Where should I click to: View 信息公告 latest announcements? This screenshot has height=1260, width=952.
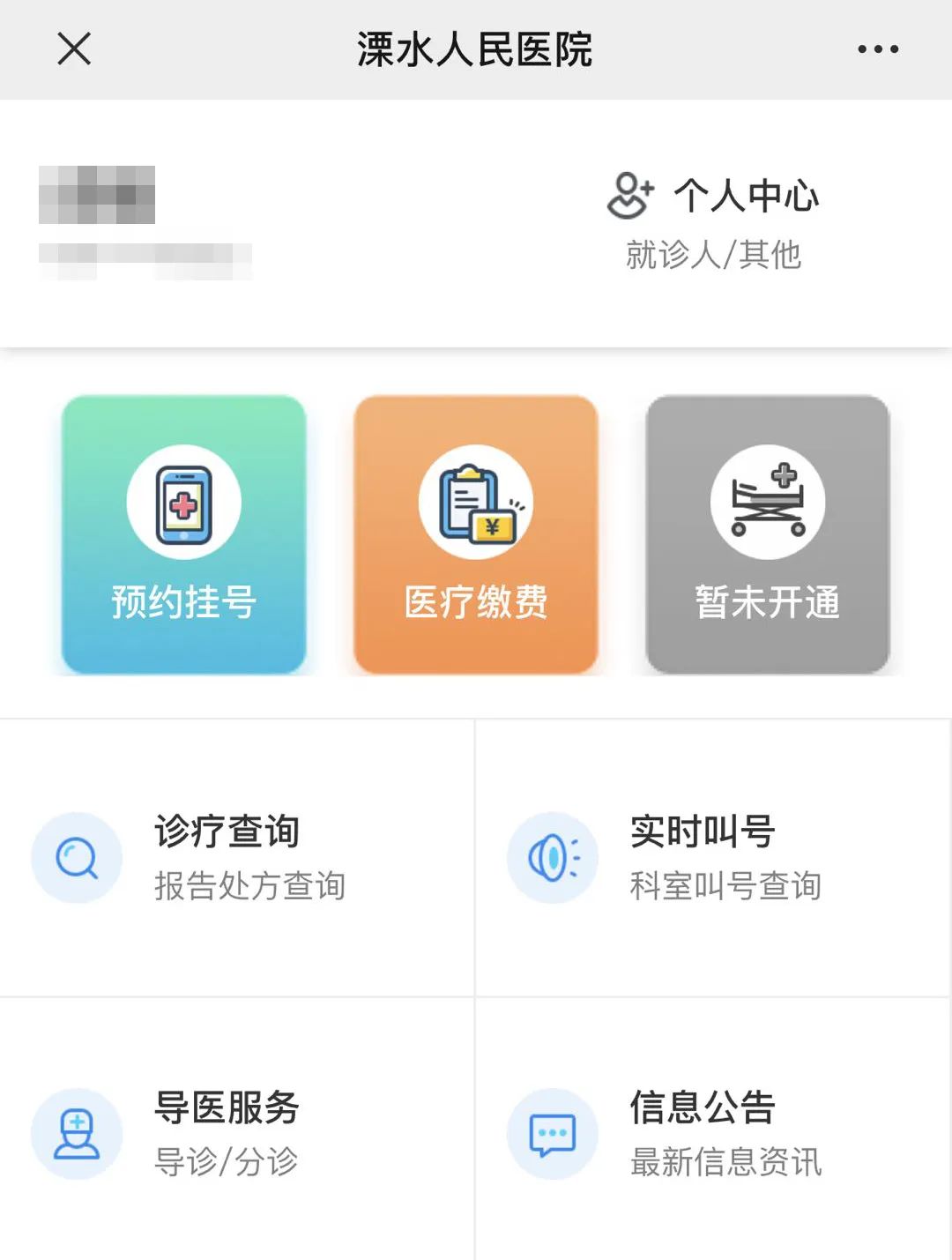(x=712, y=1133)
